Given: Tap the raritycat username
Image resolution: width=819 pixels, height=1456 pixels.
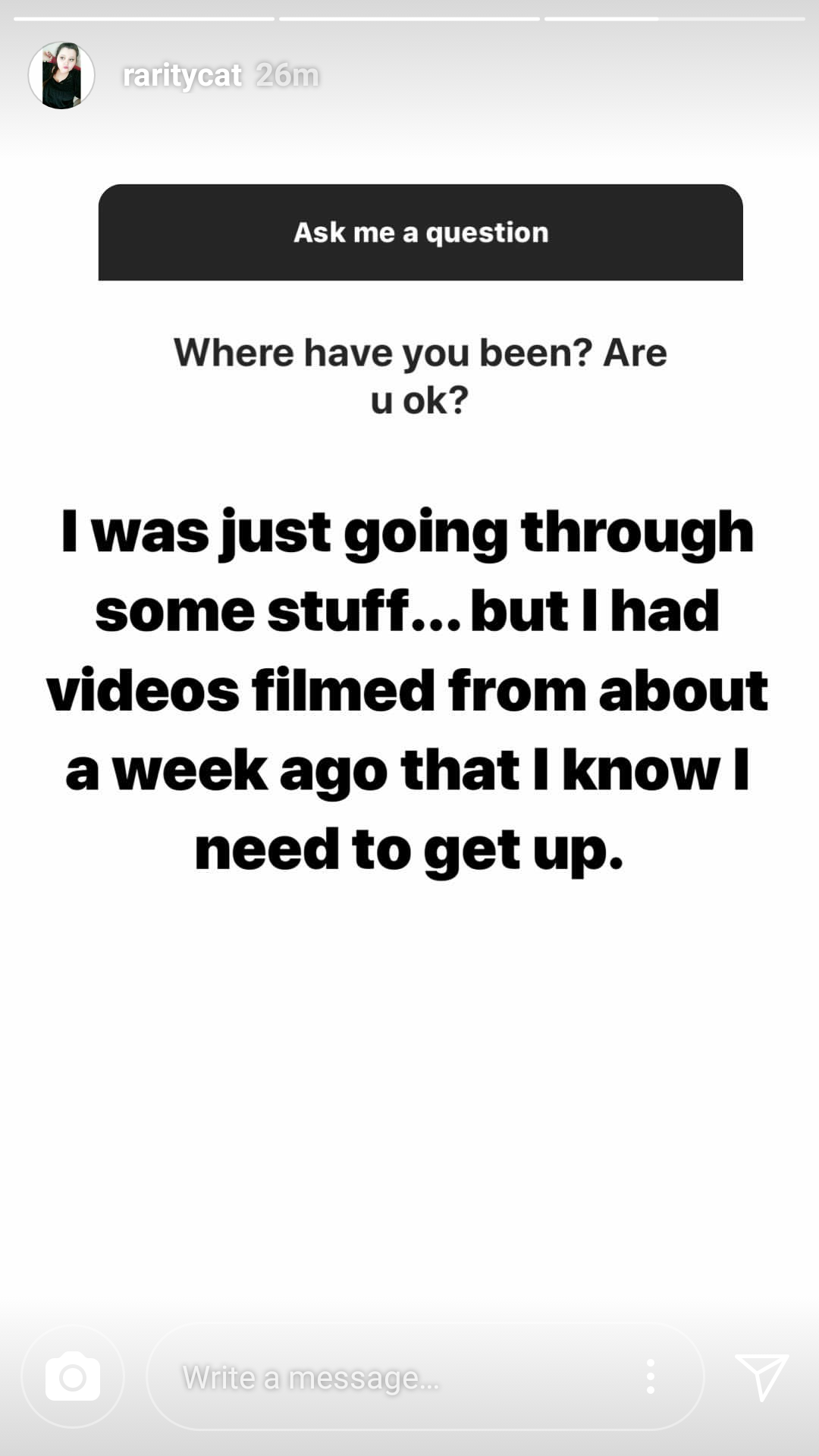Looking at the screenshot, I should (182, 75).
